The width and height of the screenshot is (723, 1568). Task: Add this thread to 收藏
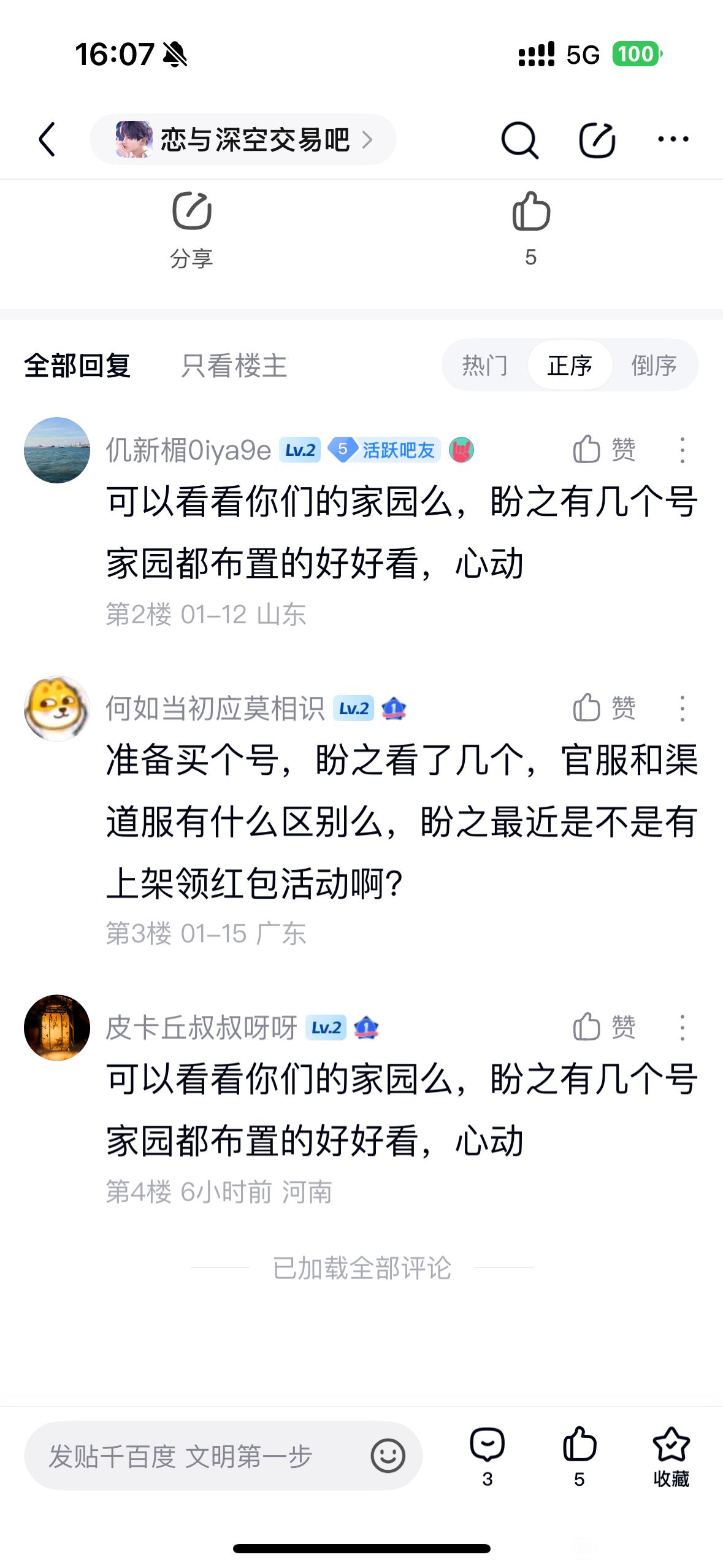tap(671, 1456)
